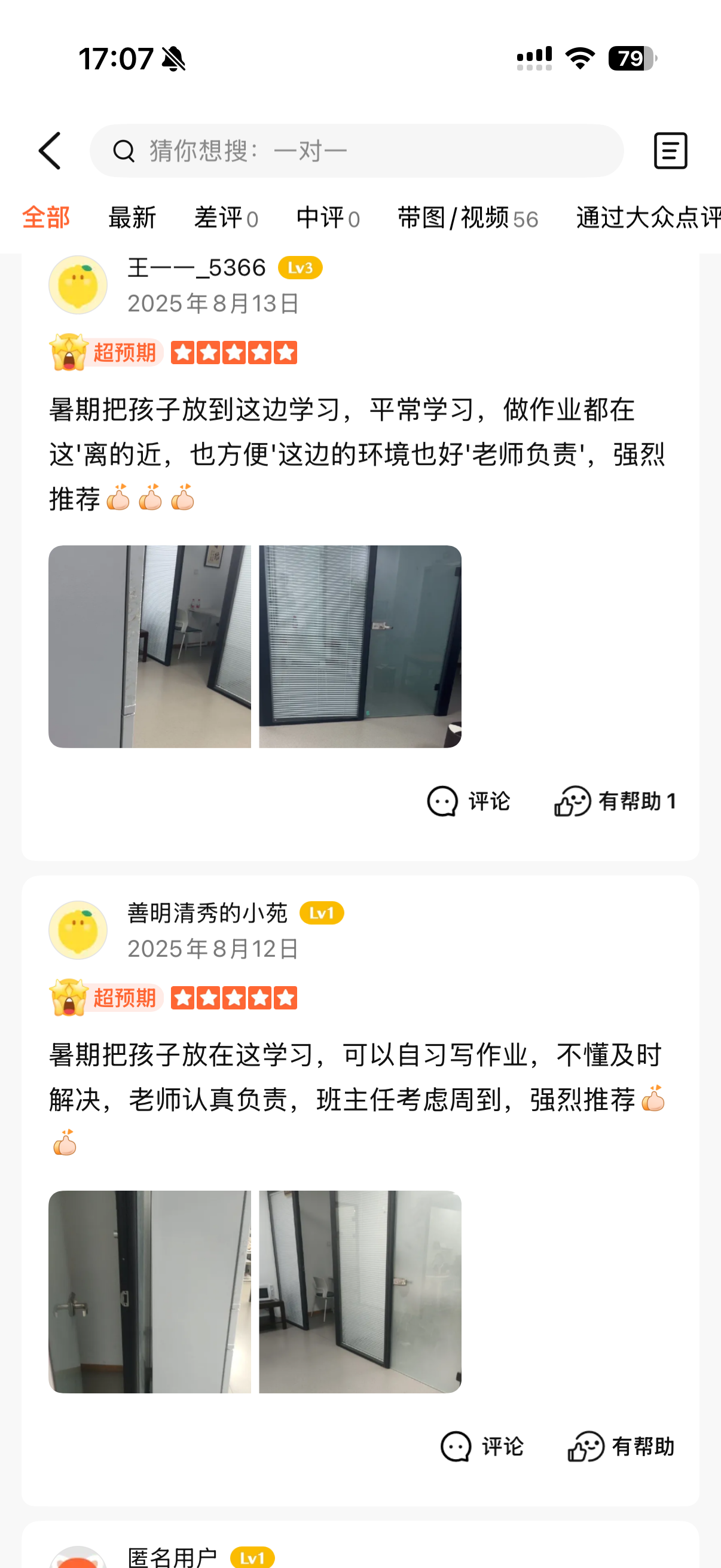Switch to the 最新 reviews tab
Viewport: 721px width, 1568px height.
tap(132, 218)
